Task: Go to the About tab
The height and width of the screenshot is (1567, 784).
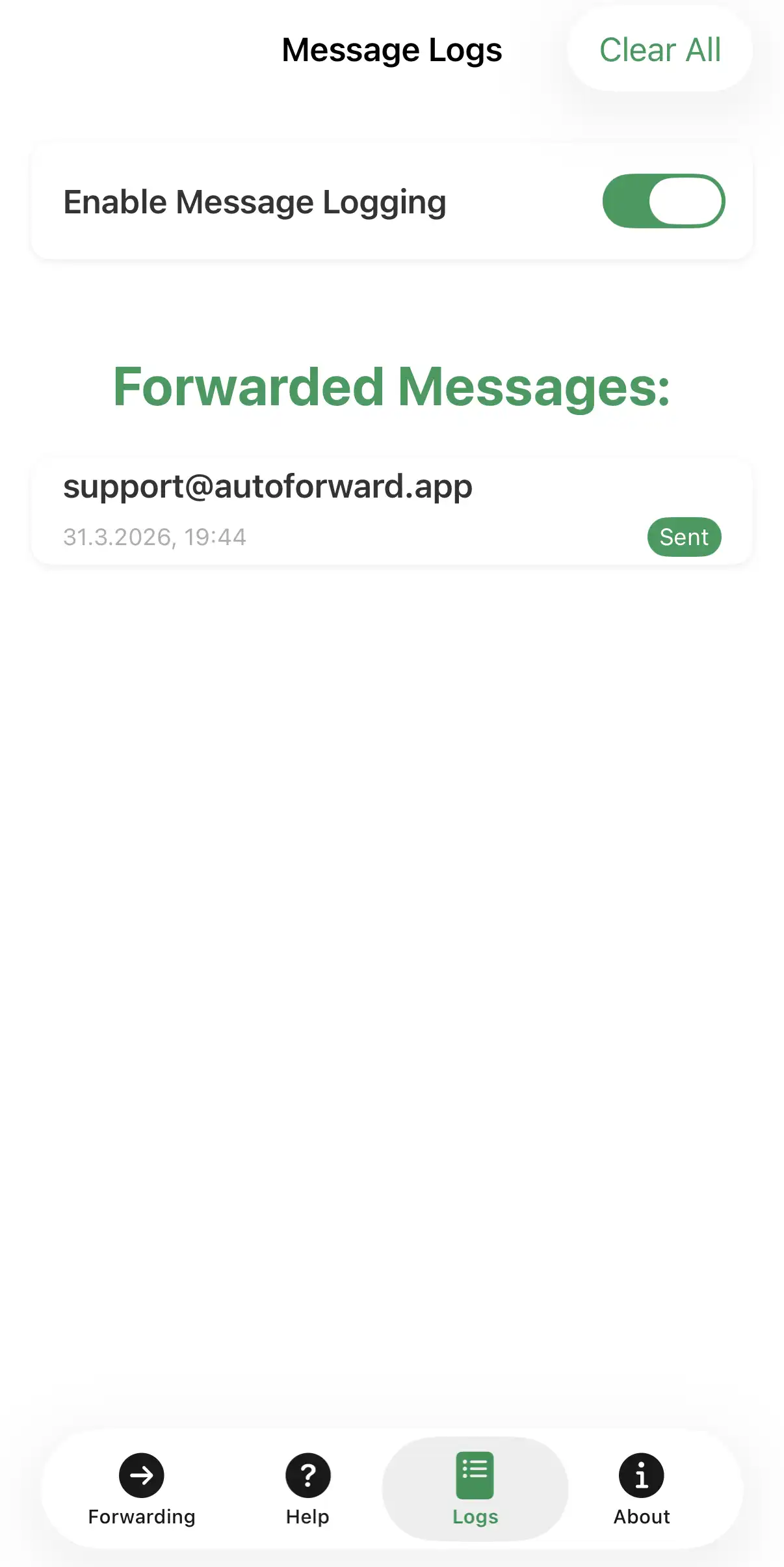Action: (641, 1488)
